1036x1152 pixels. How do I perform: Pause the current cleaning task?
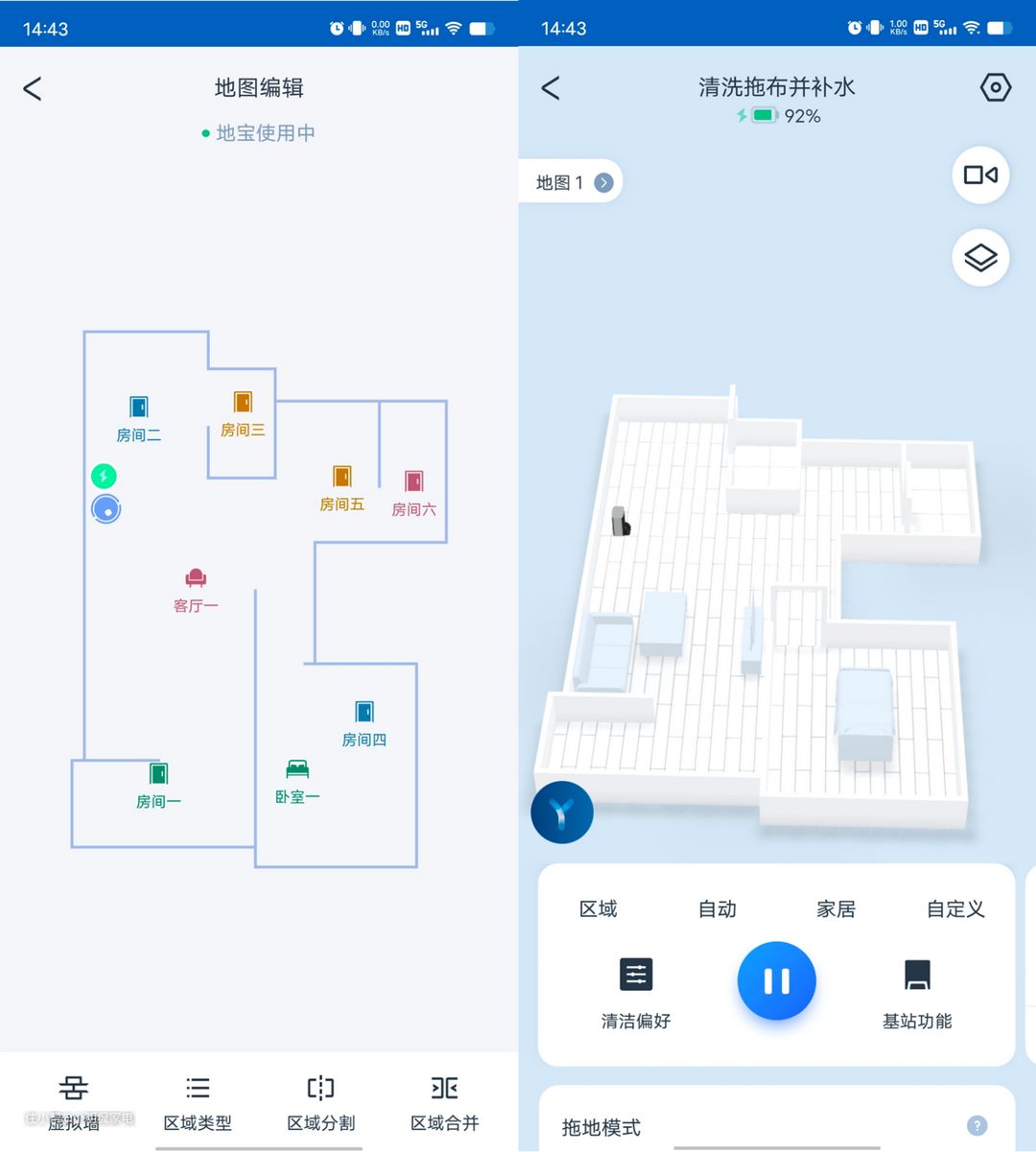click(x=776, y=980)
